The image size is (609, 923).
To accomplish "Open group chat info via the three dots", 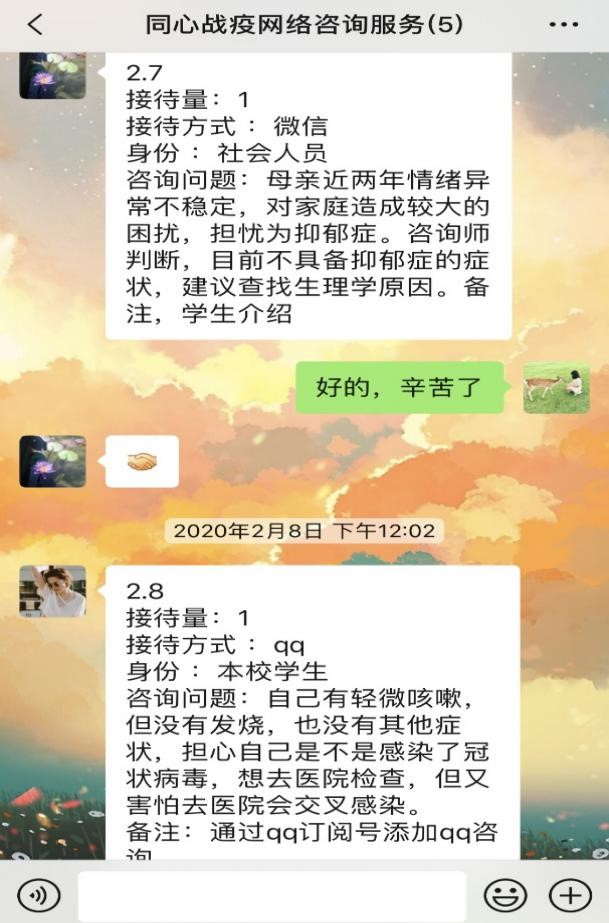I will tap(564, 25).
